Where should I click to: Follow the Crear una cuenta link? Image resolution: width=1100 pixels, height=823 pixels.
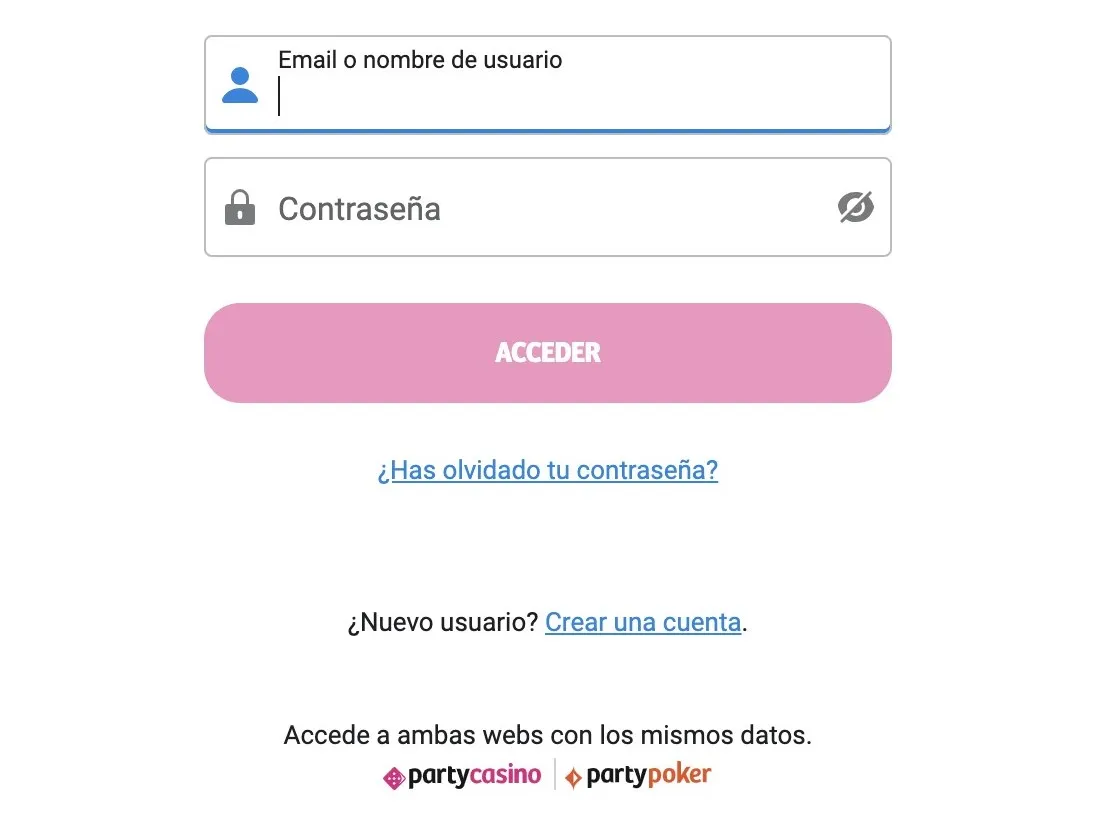(x=642, y=622)
